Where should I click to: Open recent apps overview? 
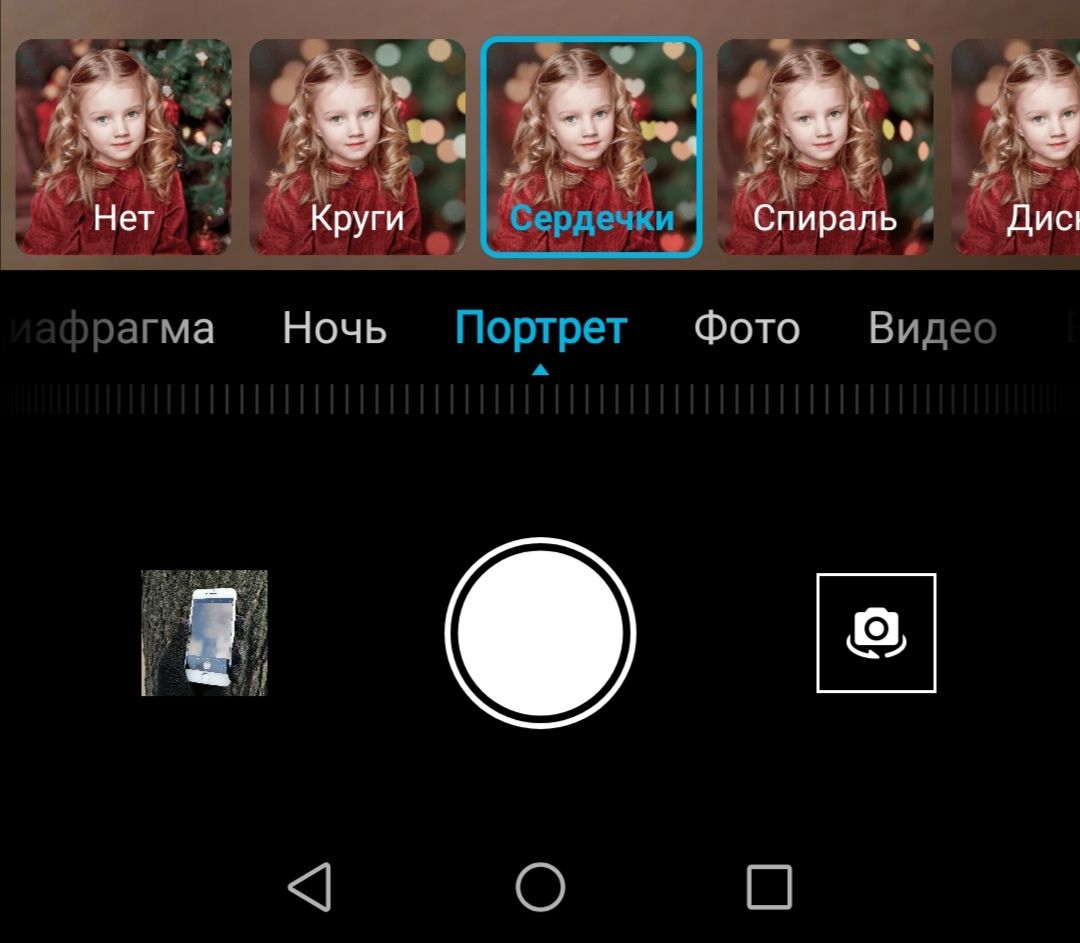pyautogui.click(x=769, y=887)
